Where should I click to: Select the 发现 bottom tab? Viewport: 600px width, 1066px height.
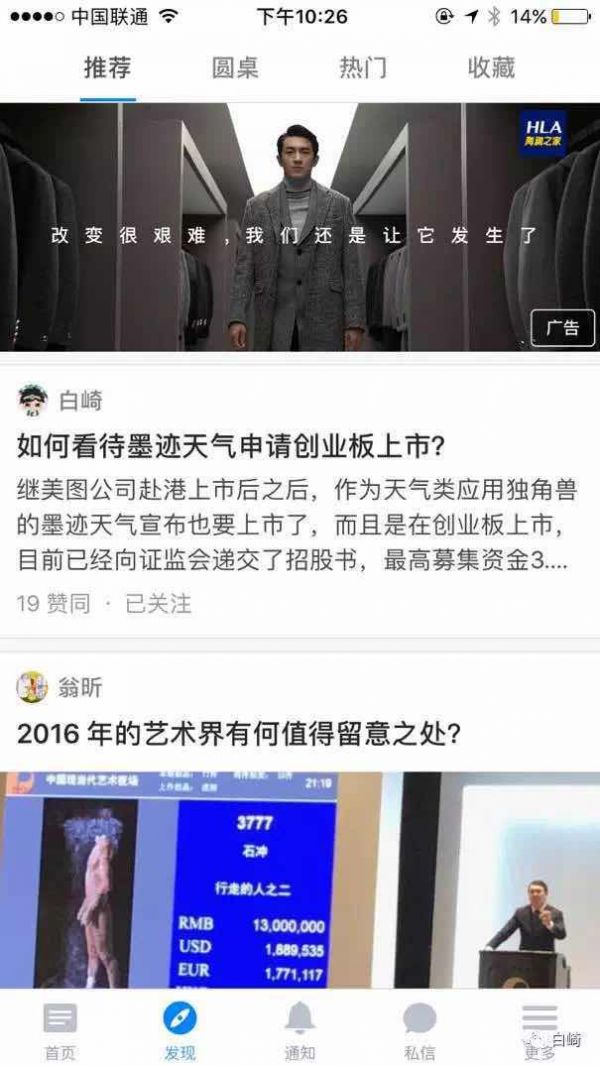(x=180, y=1030)
